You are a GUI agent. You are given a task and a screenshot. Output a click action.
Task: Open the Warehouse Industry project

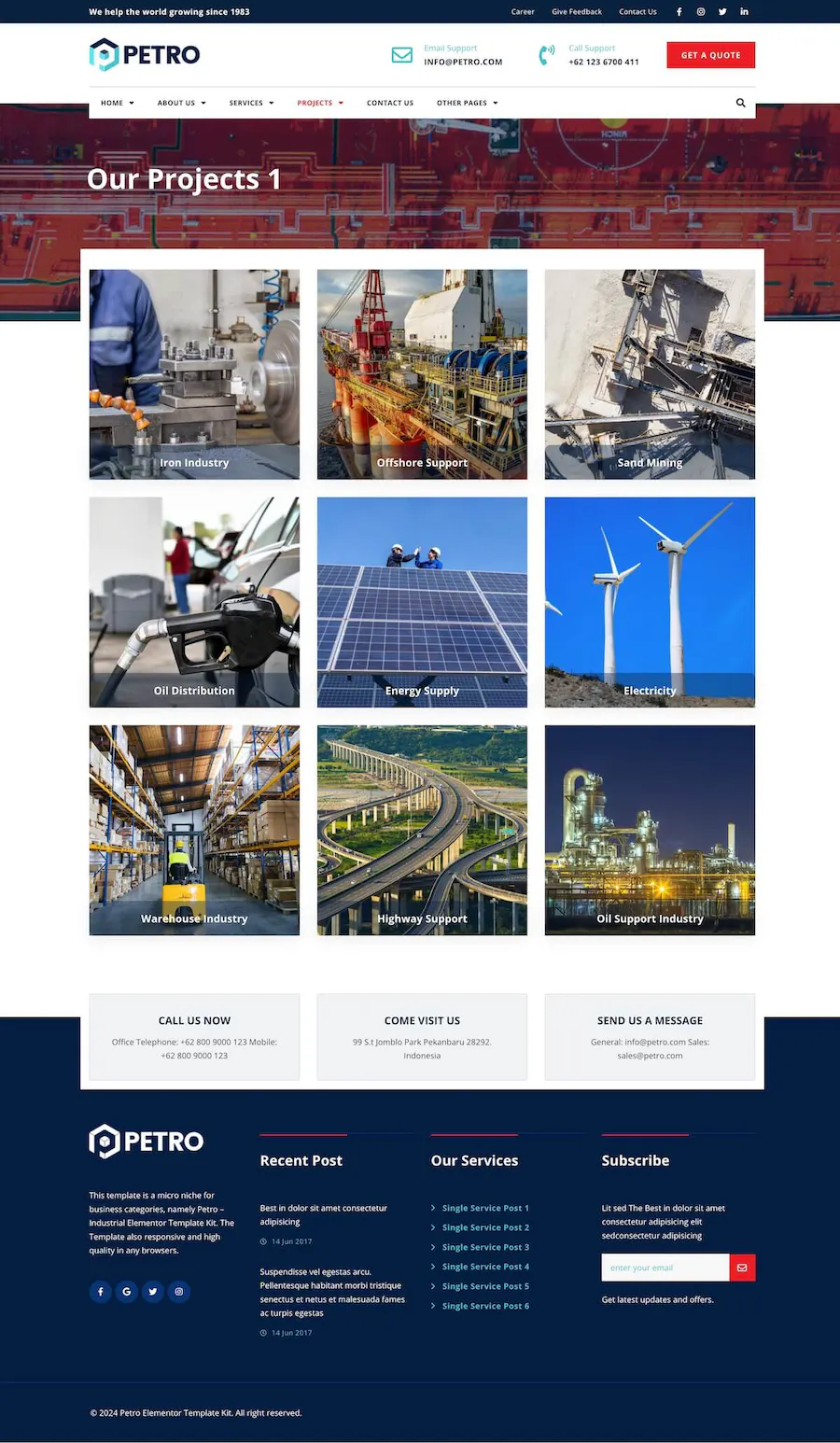[x=194, y=830]
